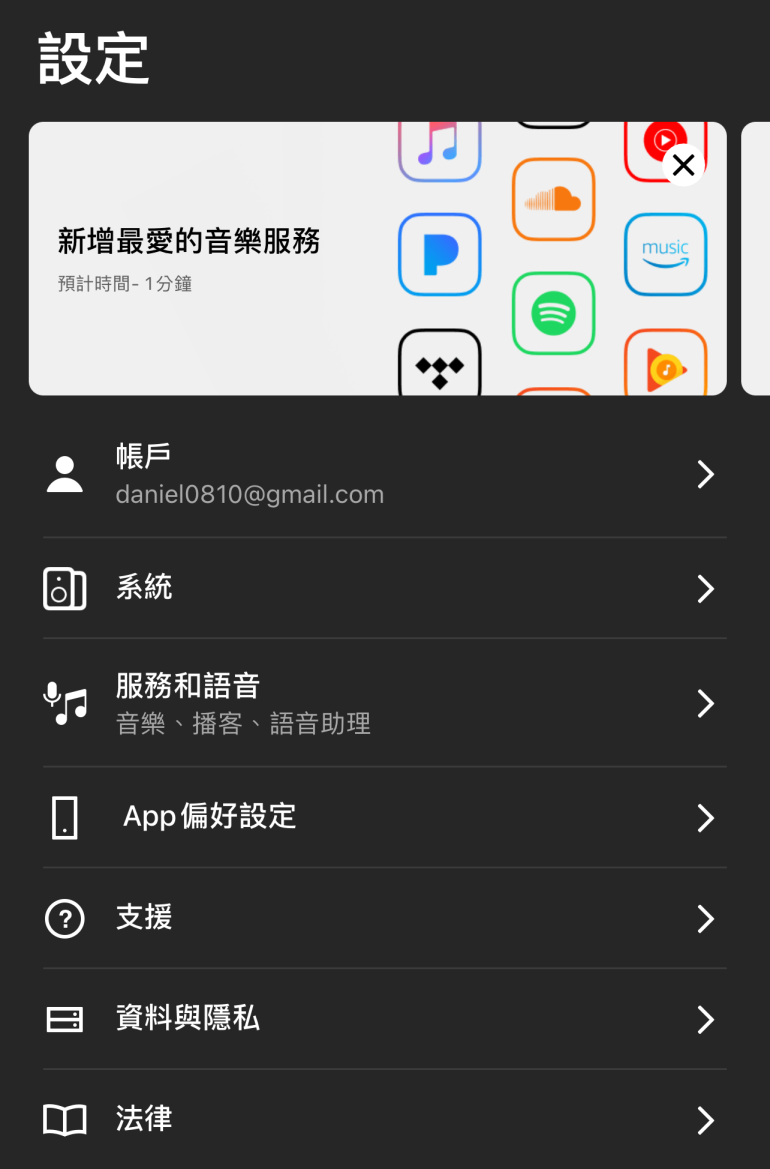Screen dimensions: 770x1169
Task: Click the Amazon Music icon
Action: coord(665,255)
